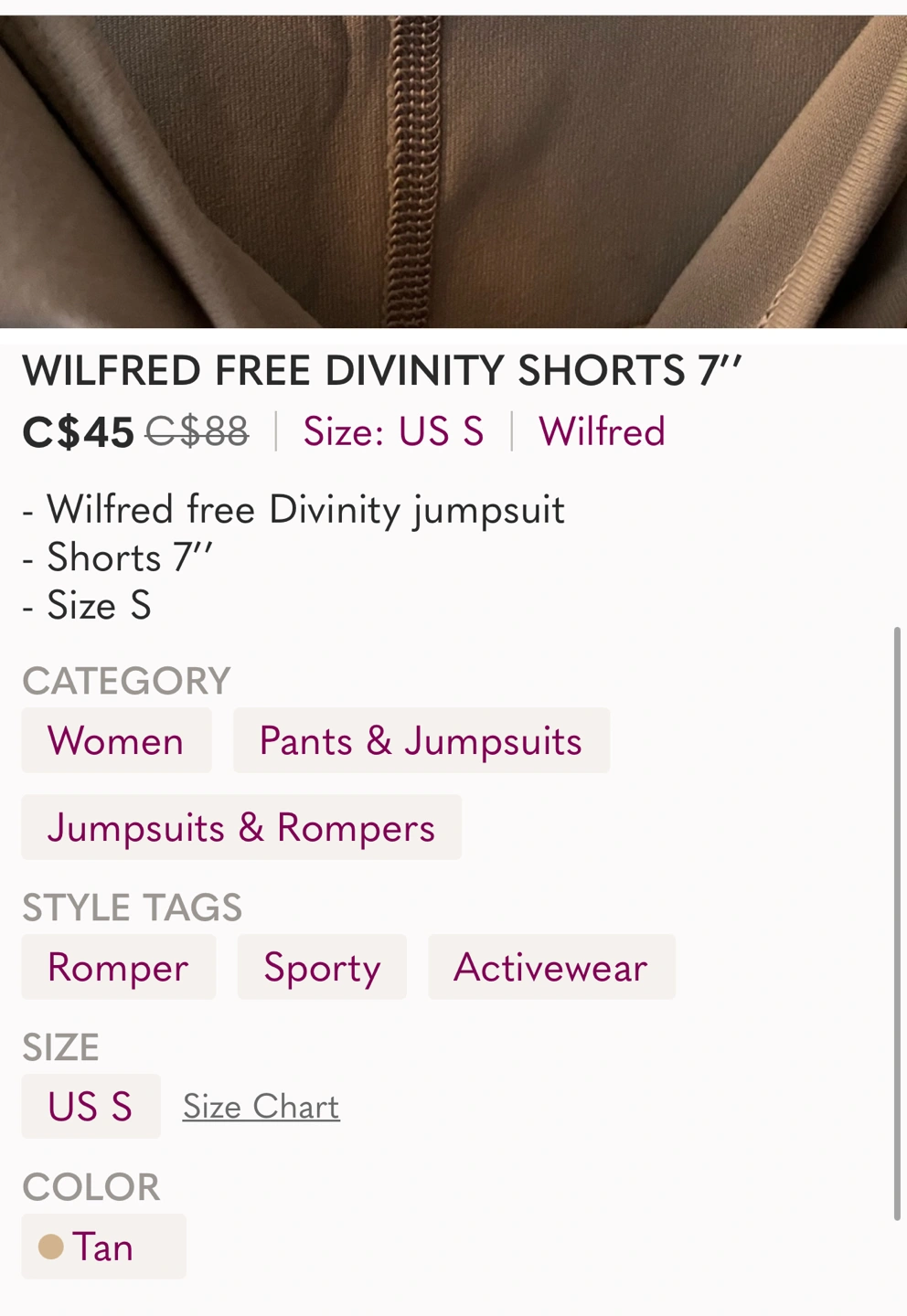Screen dimensions: 907x1316
Task: Select the Activewear style tag
Action: [x=551, y=967]
